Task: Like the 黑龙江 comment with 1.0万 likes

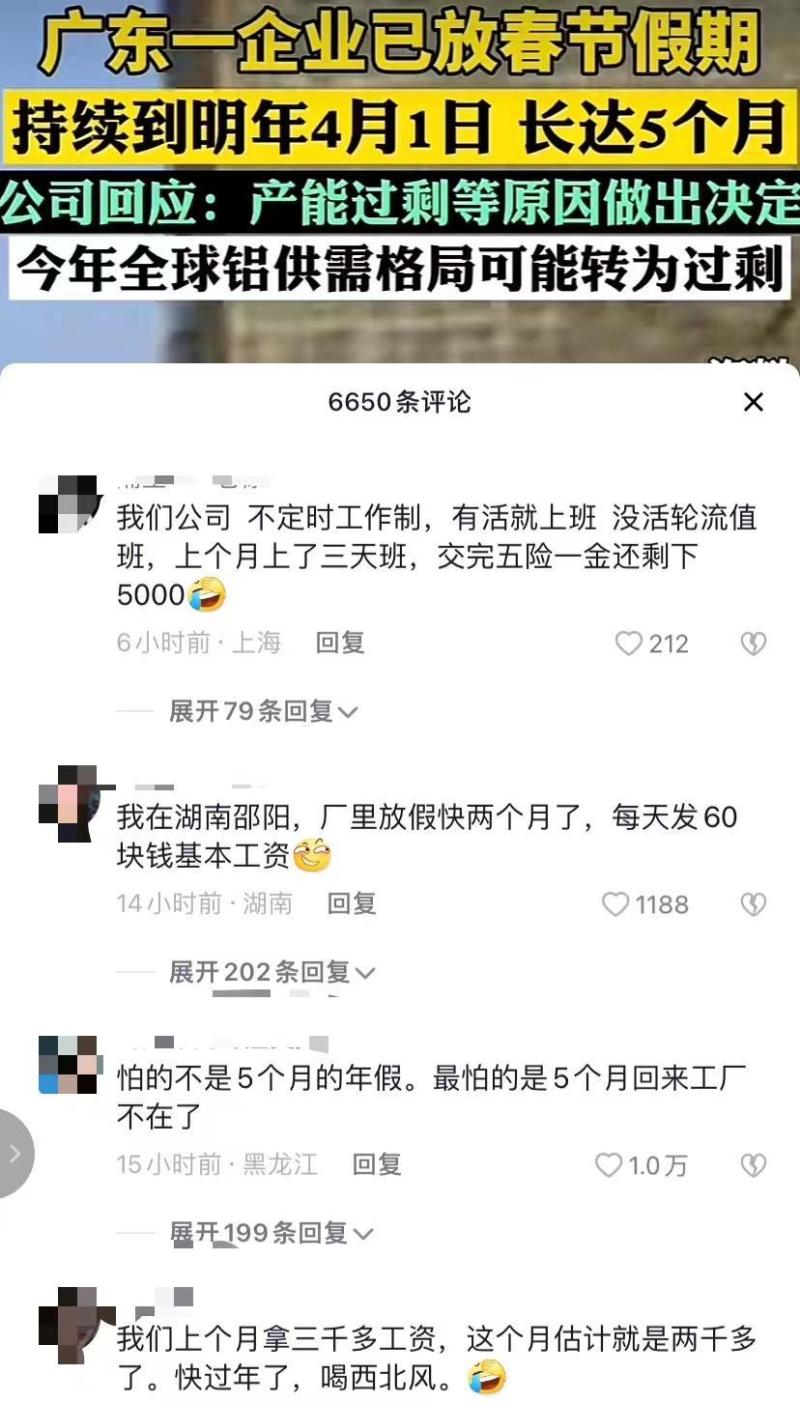Action: click(x=609, y=1165)
